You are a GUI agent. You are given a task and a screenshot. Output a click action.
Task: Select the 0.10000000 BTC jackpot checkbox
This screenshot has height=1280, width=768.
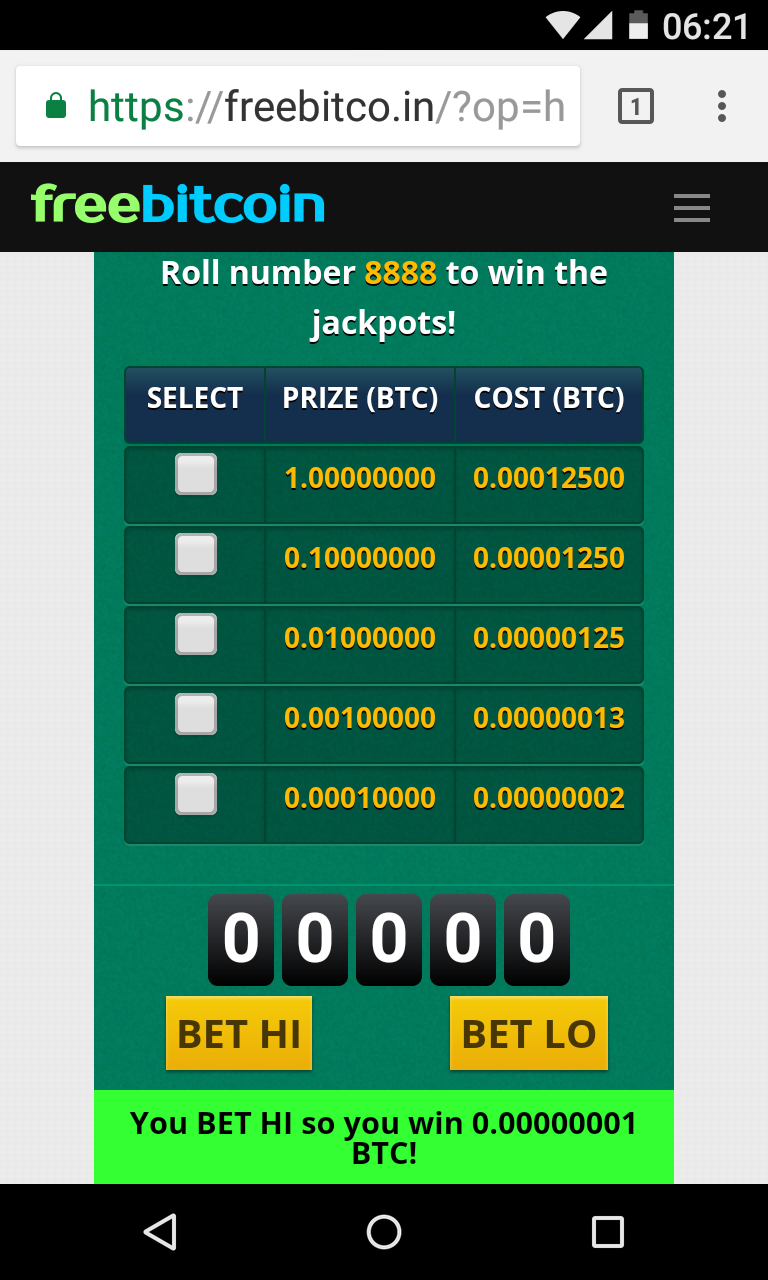pos(196,554)
